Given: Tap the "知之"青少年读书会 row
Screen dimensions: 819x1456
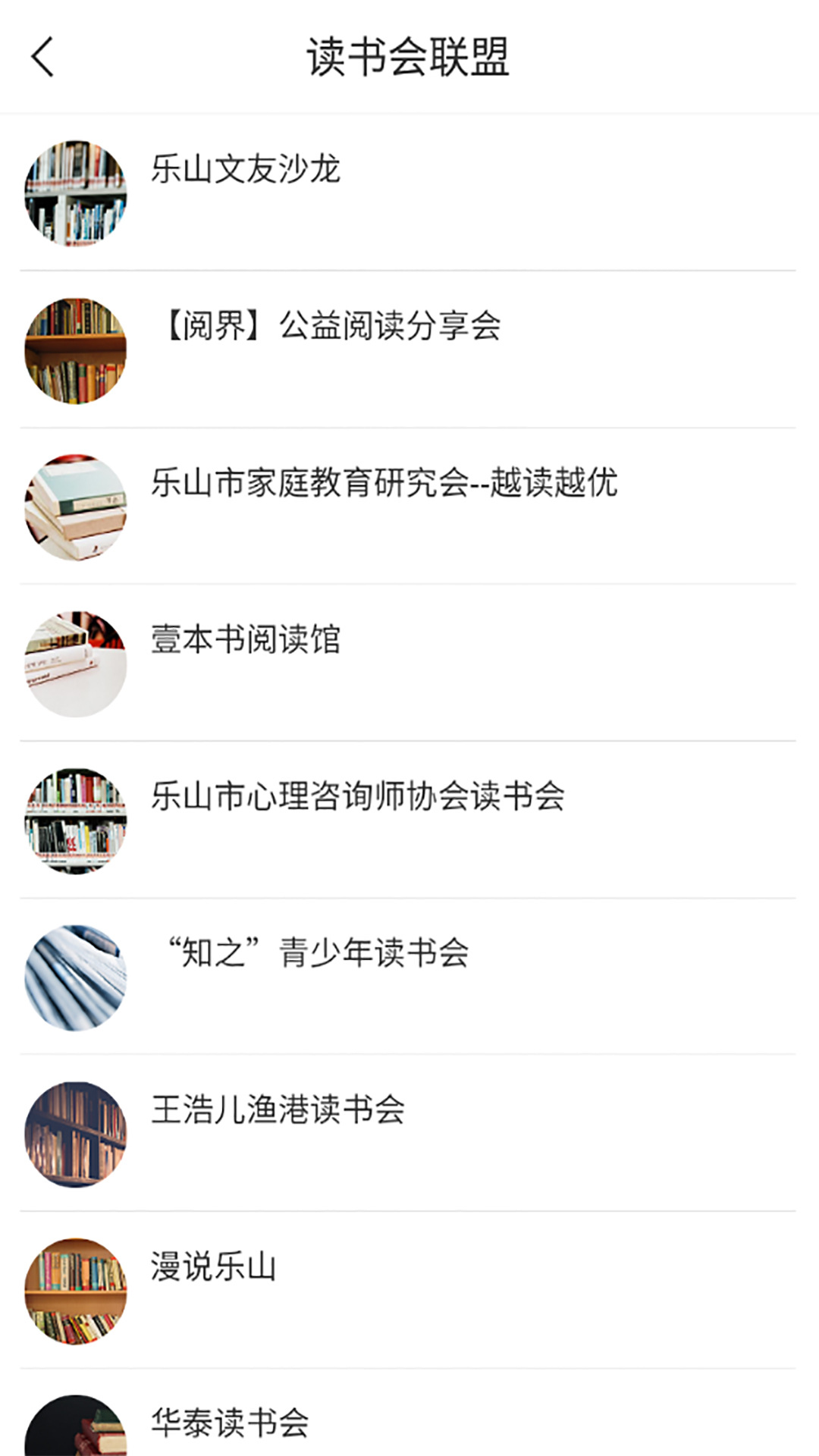Looking at the screenshot, I should pyautogui.click(x=318, y=953).
